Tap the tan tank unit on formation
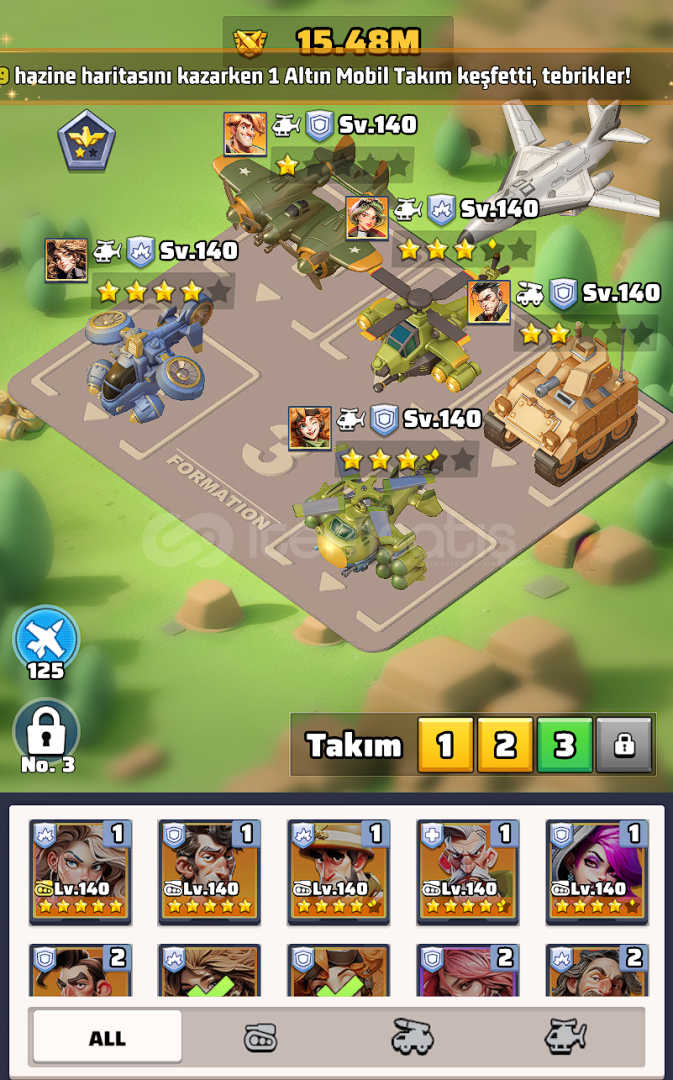Screen dimensions: 673x1080 [x=565, y=400]
